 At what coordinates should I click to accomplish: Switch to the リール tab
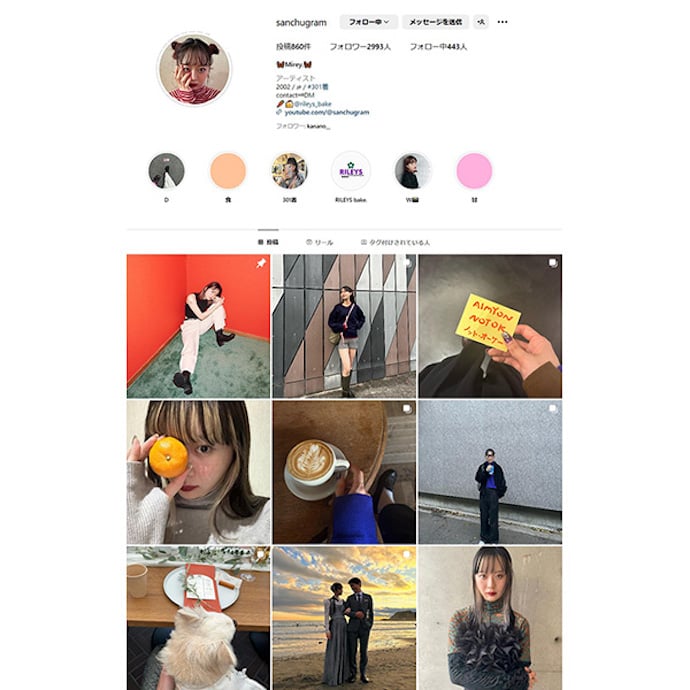tap(321, 242)
